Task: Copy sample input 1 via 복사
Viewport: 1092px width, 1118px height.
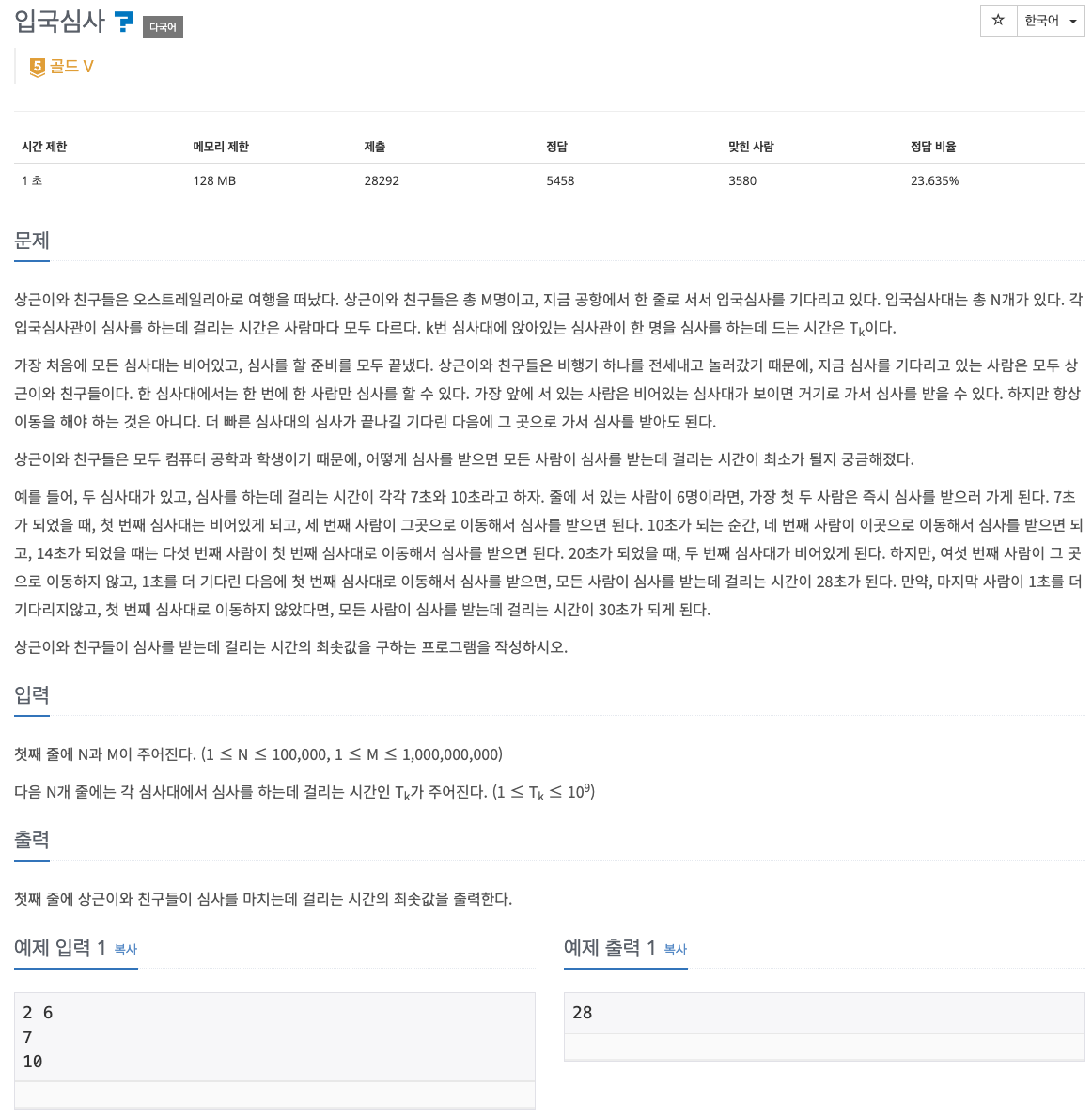Action: click(x=125, y=950)
